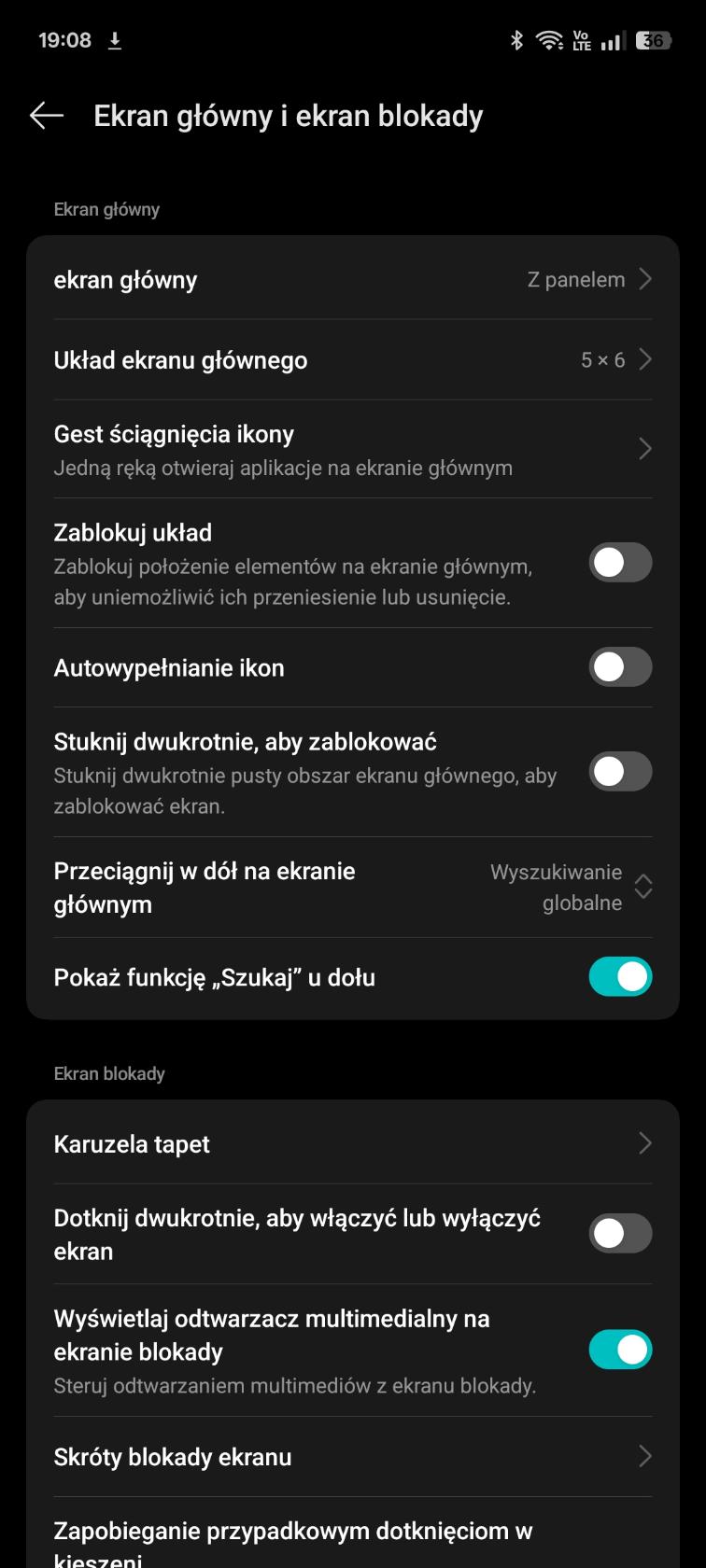Toggle Stuknij dwukrotnie, aby zablokować

click(x=620, y=772)
